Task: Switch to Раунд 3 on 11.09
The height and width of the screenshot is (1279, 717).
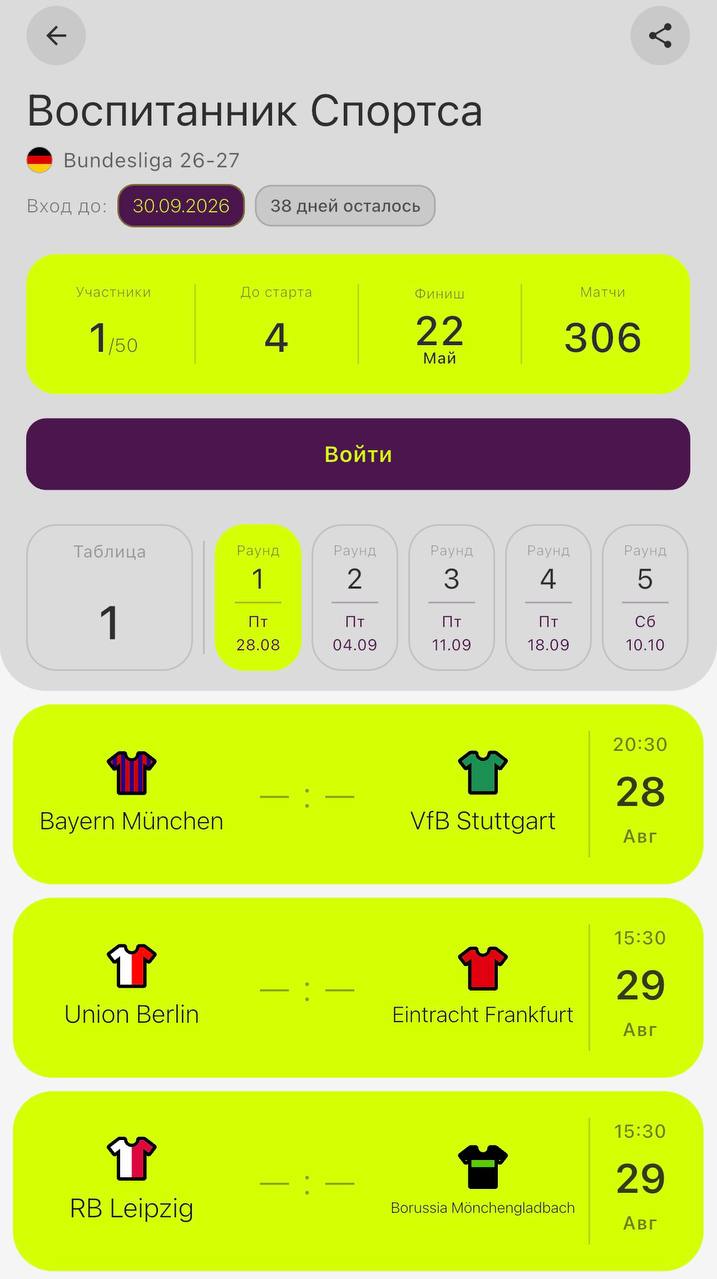Action: pyautogui.click(x=452, y=598)
